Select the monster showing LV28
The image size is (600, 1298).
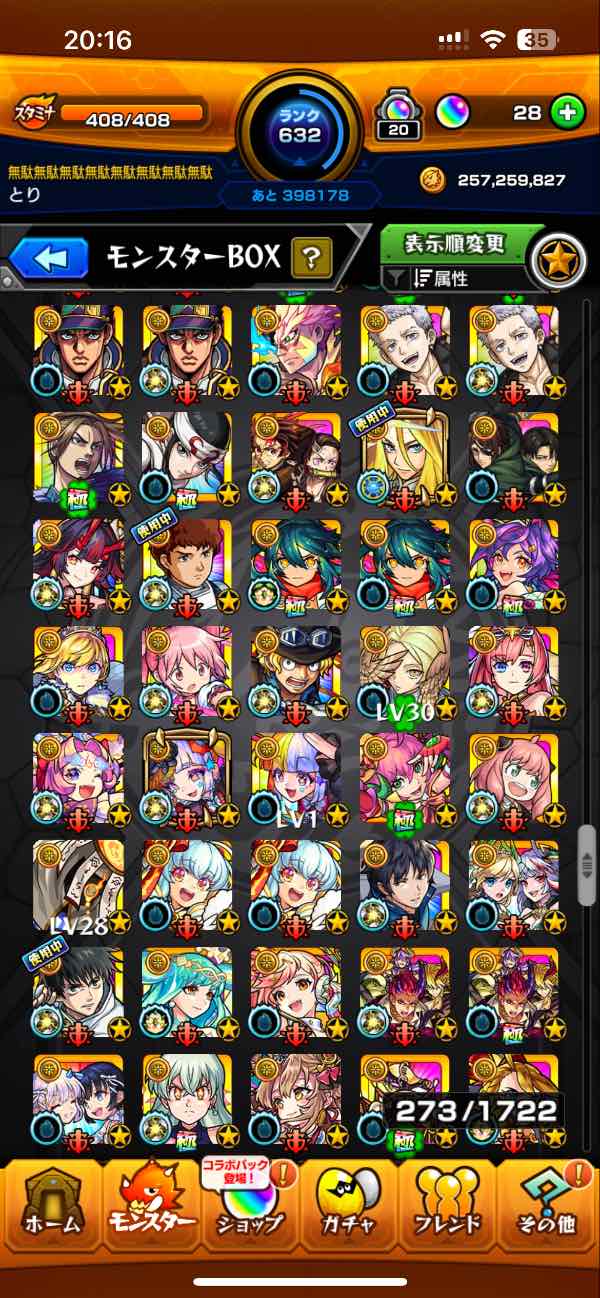click(78, 886)
